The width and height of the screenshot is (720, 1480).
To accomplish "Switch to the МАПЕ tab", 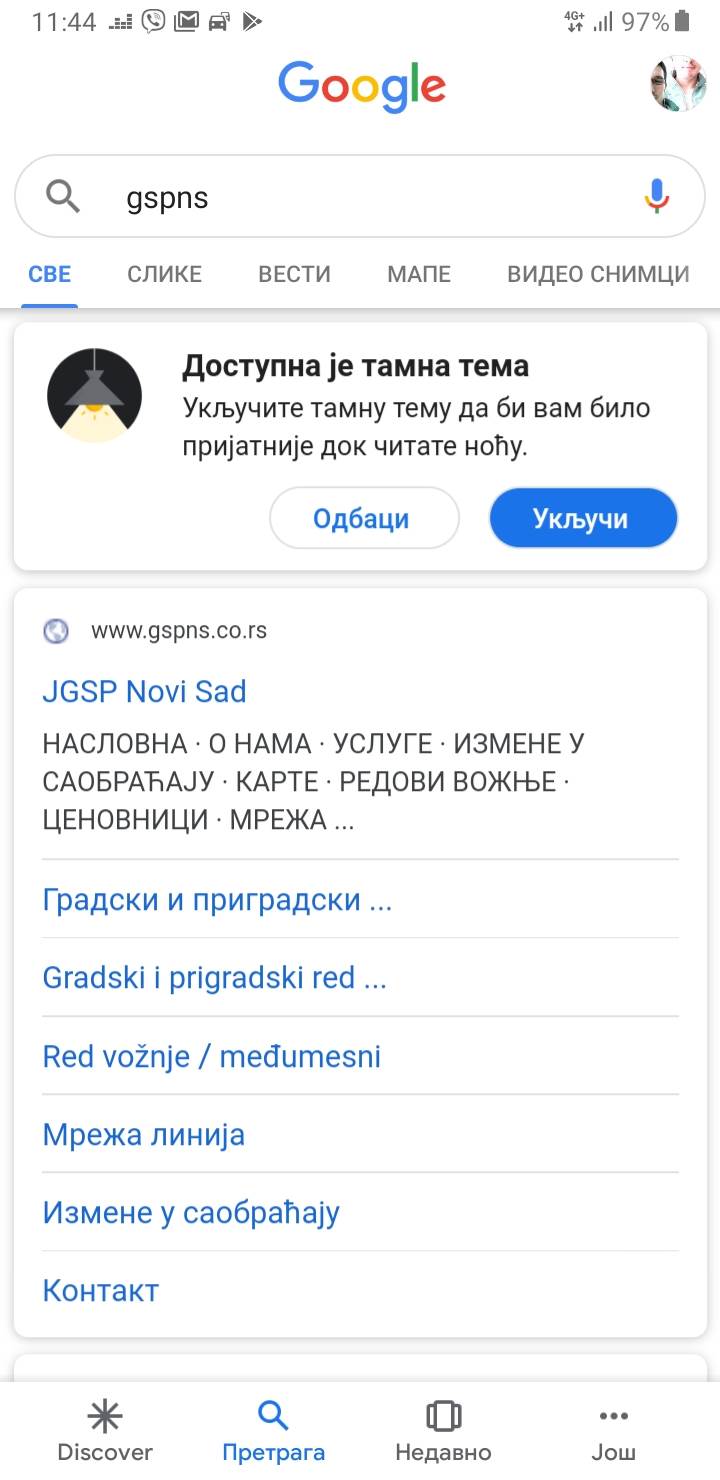I will [x=419, y=274].
